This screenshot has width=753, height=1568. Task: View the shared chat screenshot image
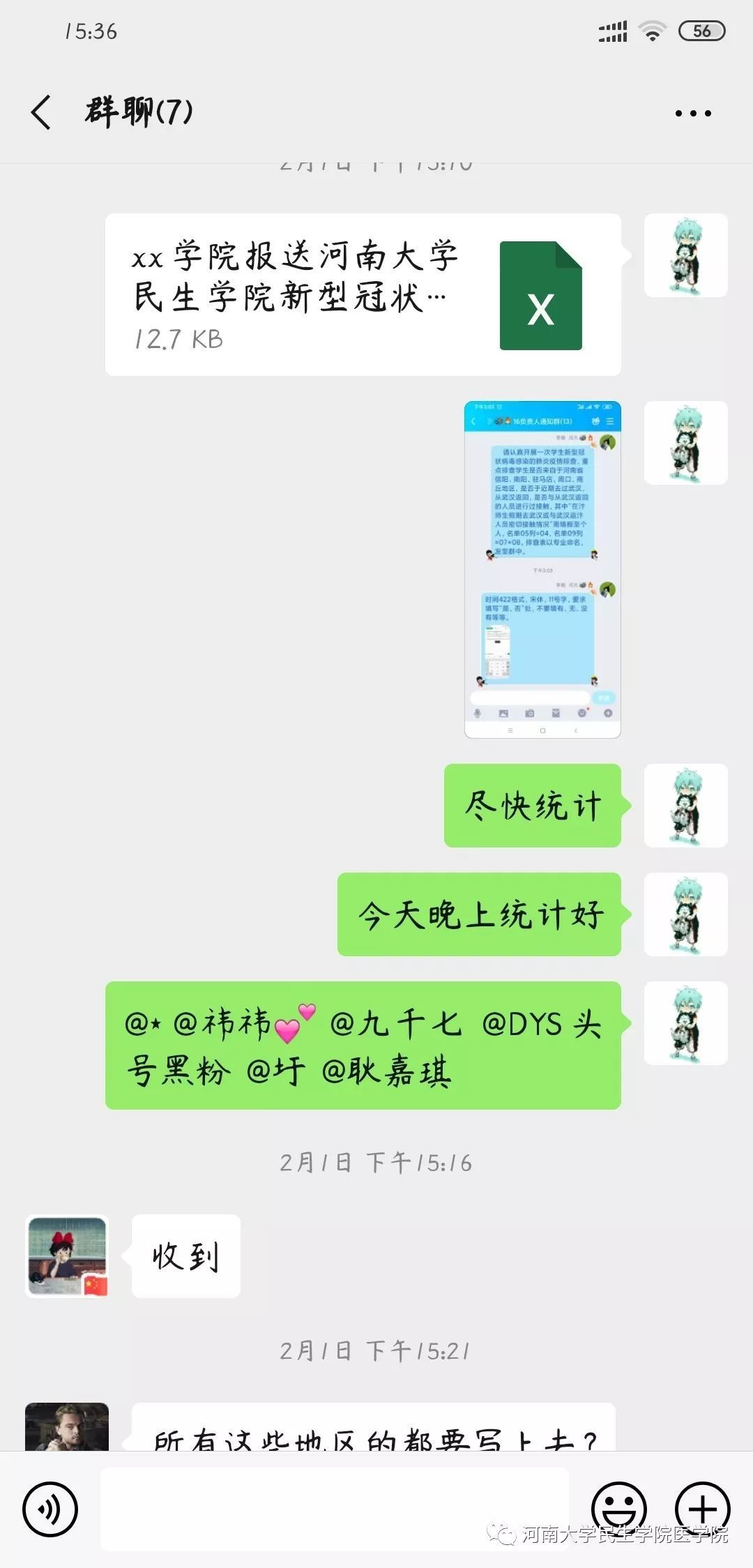(x=542, y=569)
